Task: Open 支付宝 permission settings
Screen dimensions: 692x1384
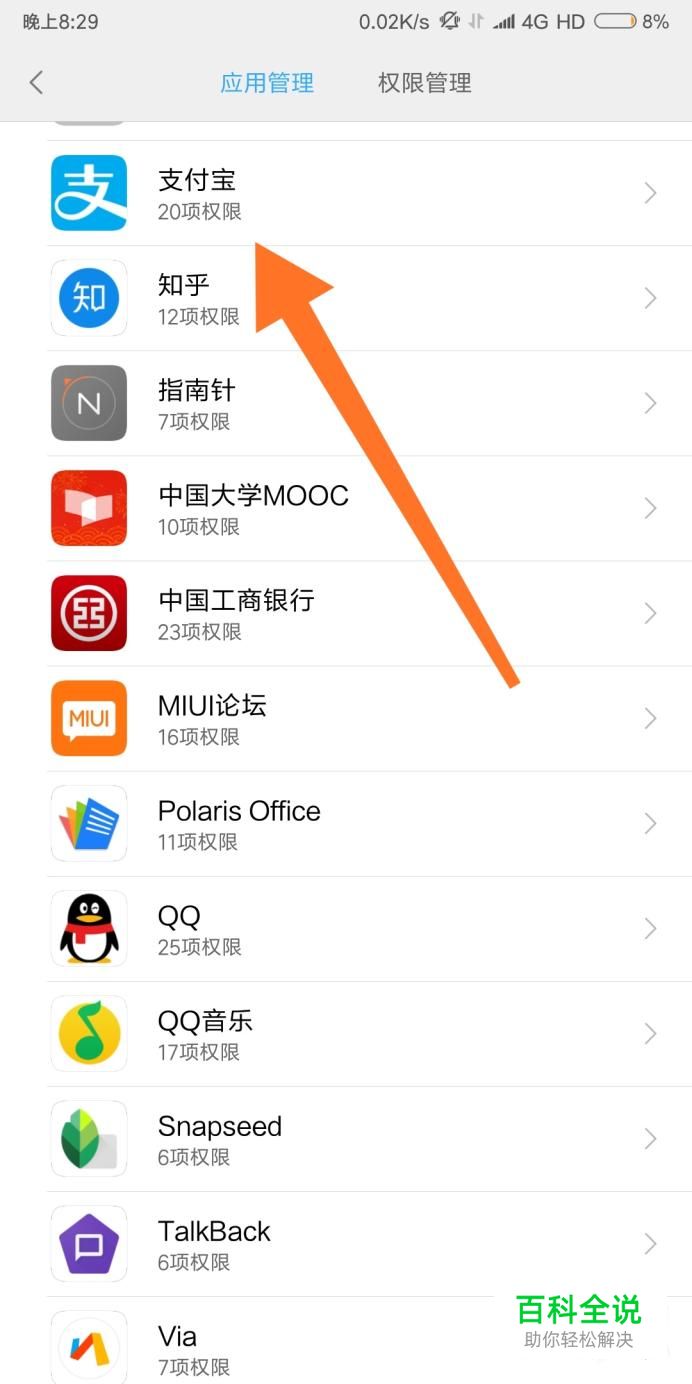Action: coord(346,193)
